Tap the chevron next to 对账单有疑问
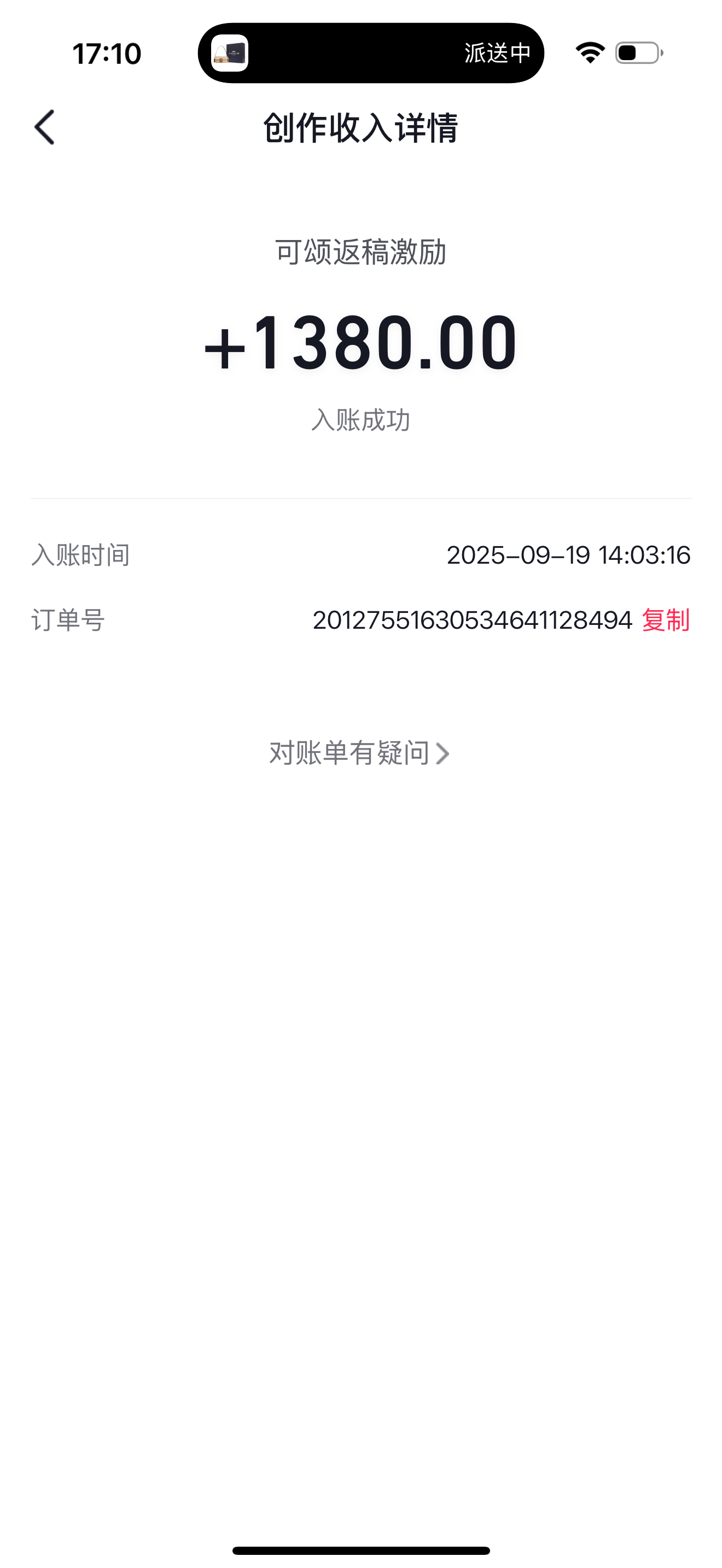This screenshot has height=1568, width=722. click(x=444, y=754)
